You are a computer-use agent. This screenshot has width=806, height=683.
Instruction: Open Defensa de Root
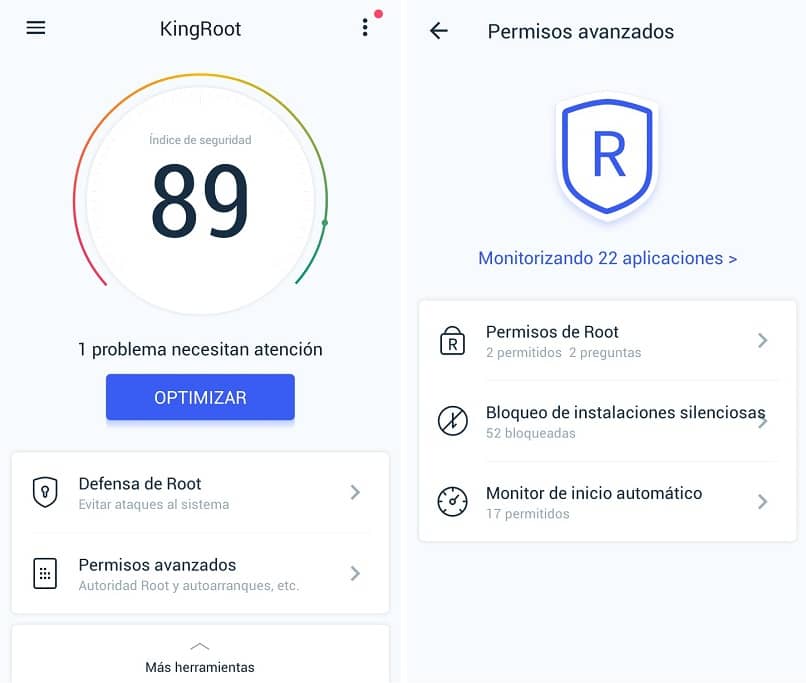[200, 493]
